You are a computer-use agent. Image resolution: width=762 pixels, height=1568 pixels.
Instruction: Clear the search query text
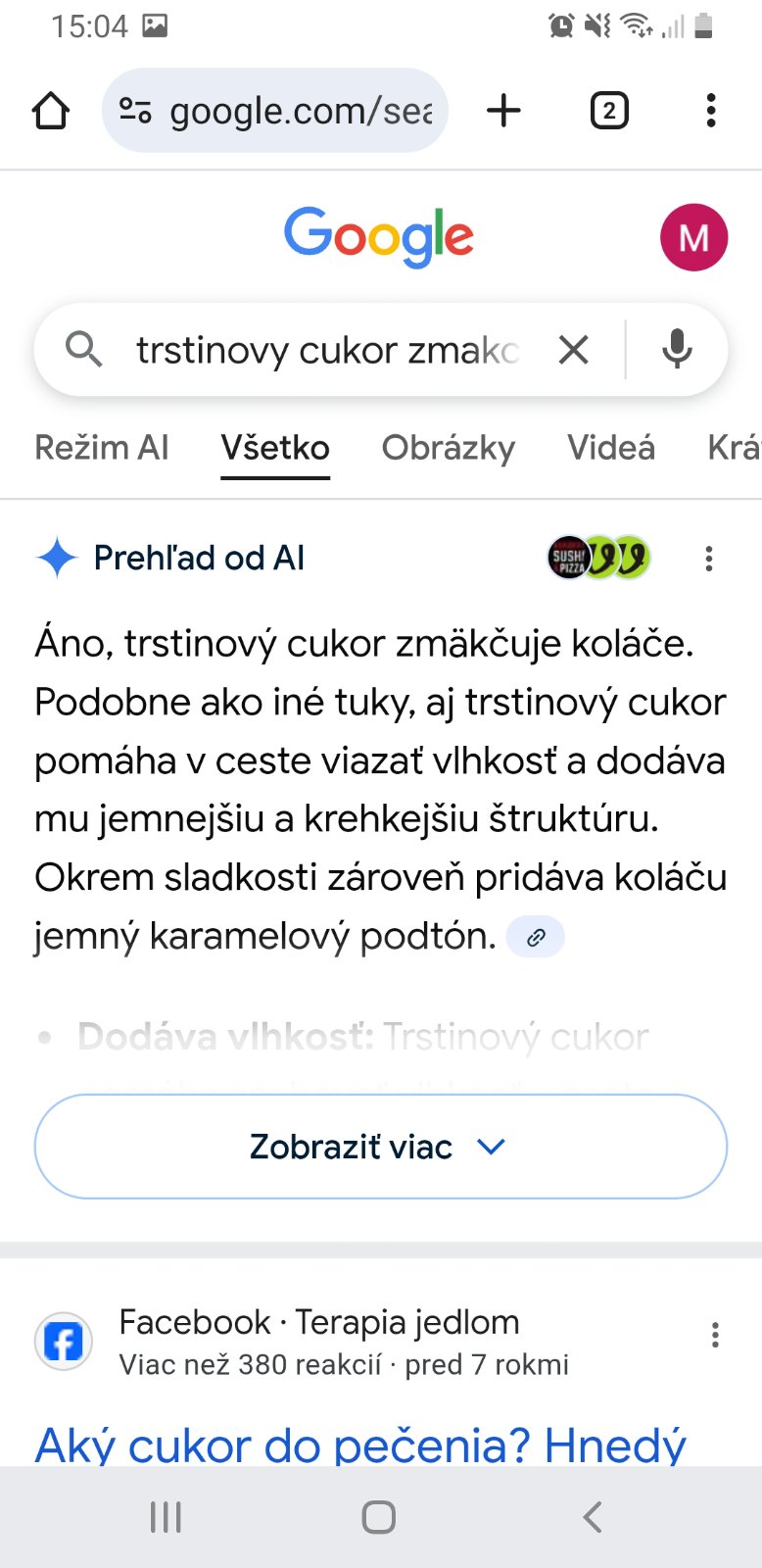click(573, 350)
